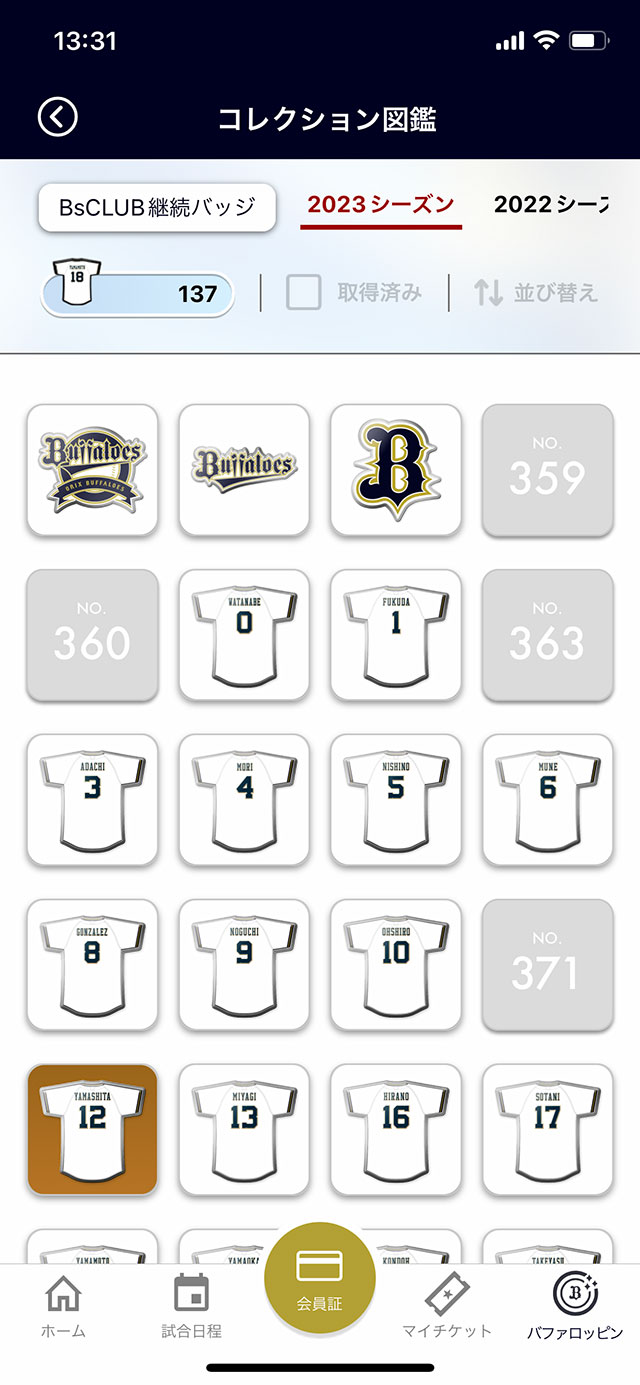Viewport: 640px width, 1385px height.
Task: Select the 2023シーズン tab
Action: 381,205
